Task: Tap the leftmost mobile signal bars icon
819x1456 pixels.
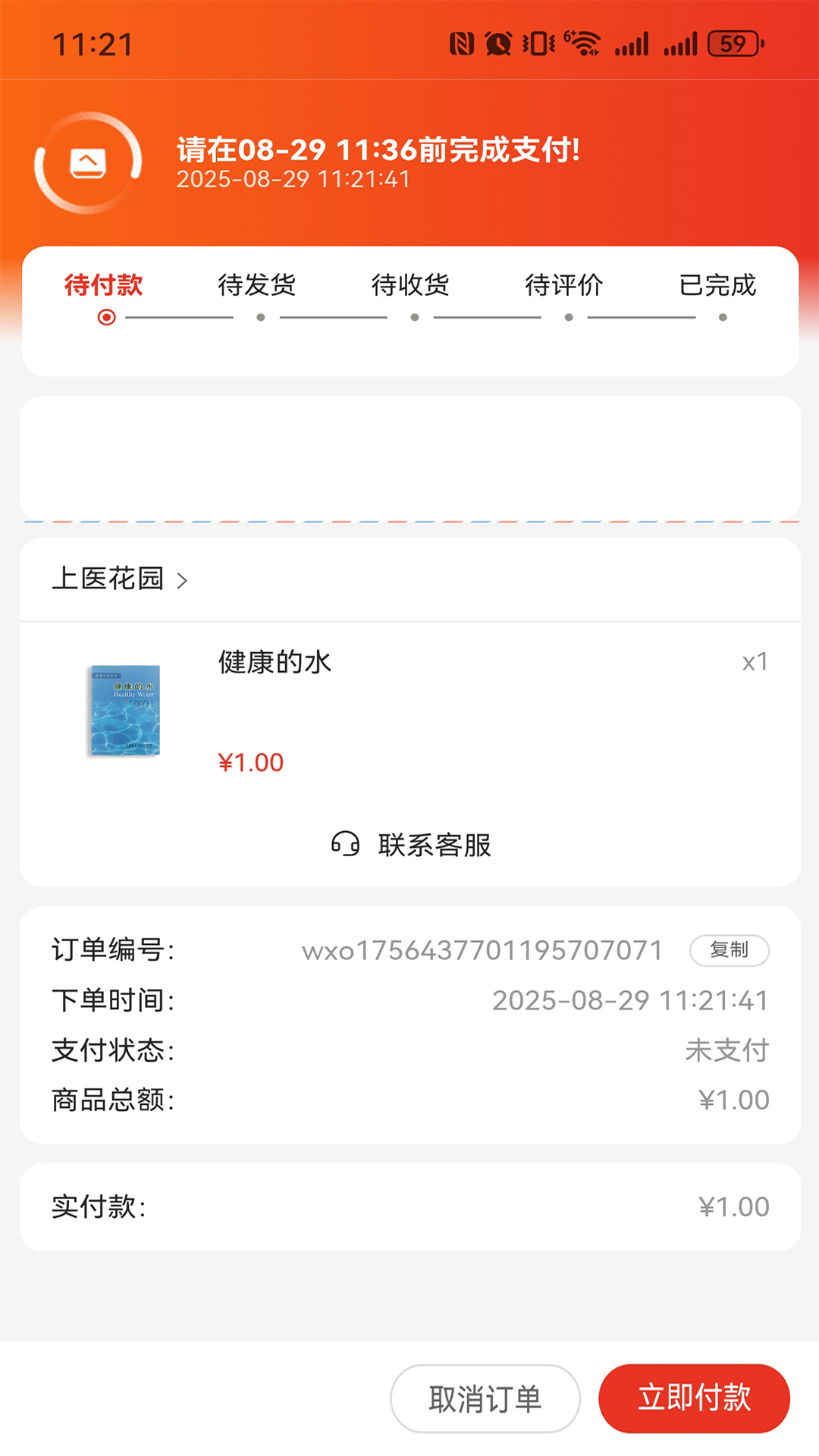Action: [x=632, y=43]
